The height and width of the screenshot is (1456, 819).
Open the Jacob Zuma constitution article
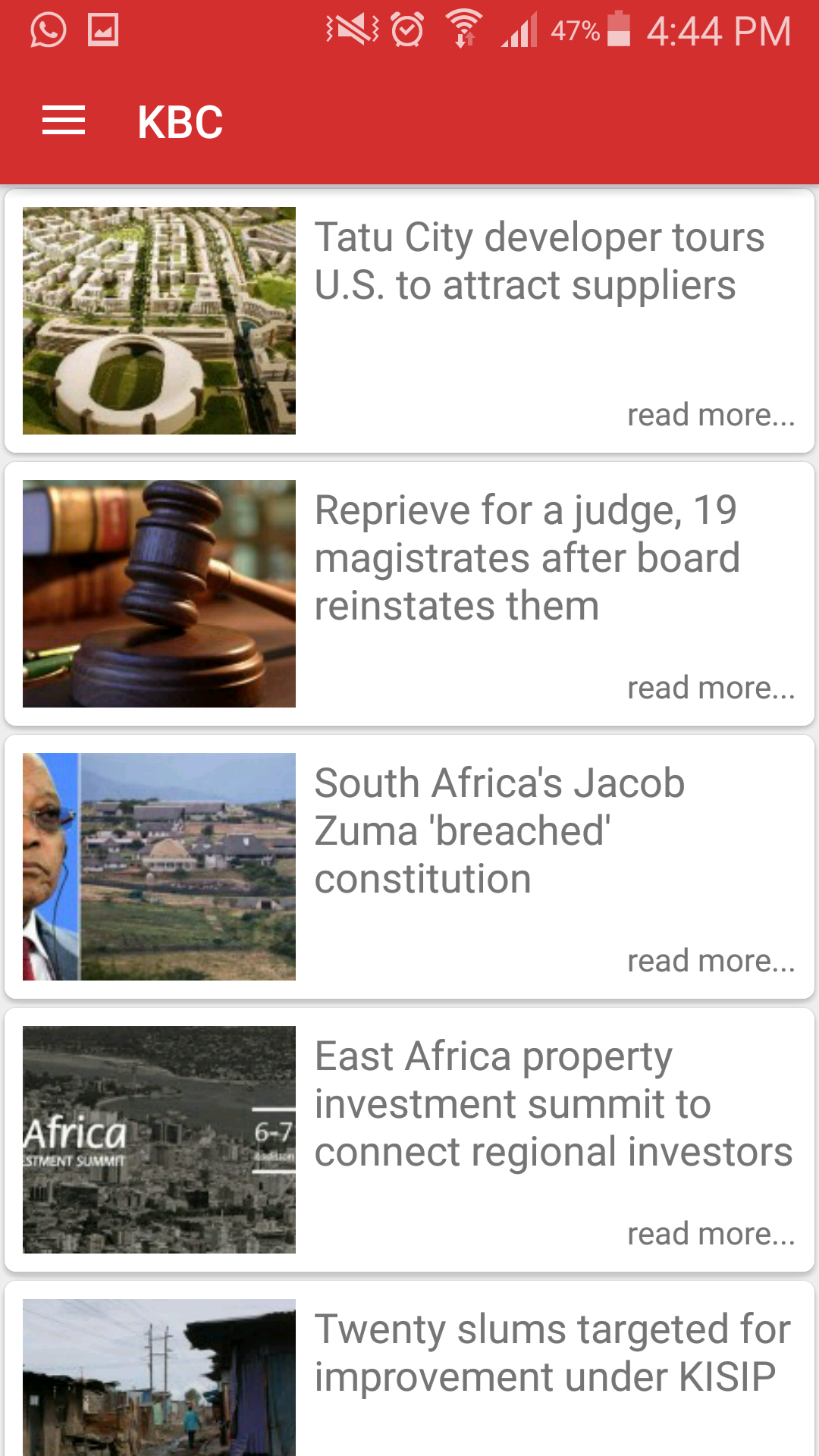(499, 831)
